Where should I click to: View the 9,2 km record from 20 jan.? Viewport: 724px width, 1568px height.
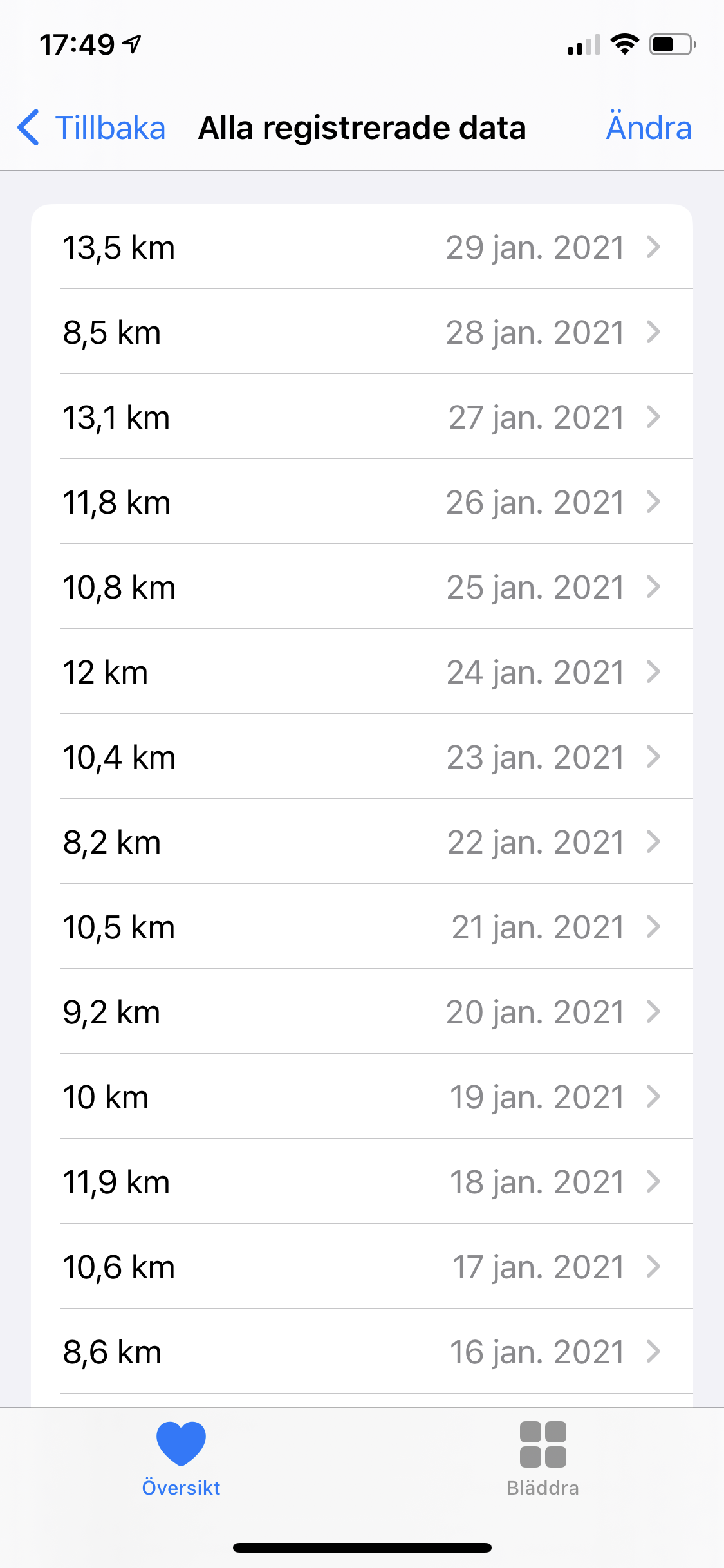(362, 1012)
